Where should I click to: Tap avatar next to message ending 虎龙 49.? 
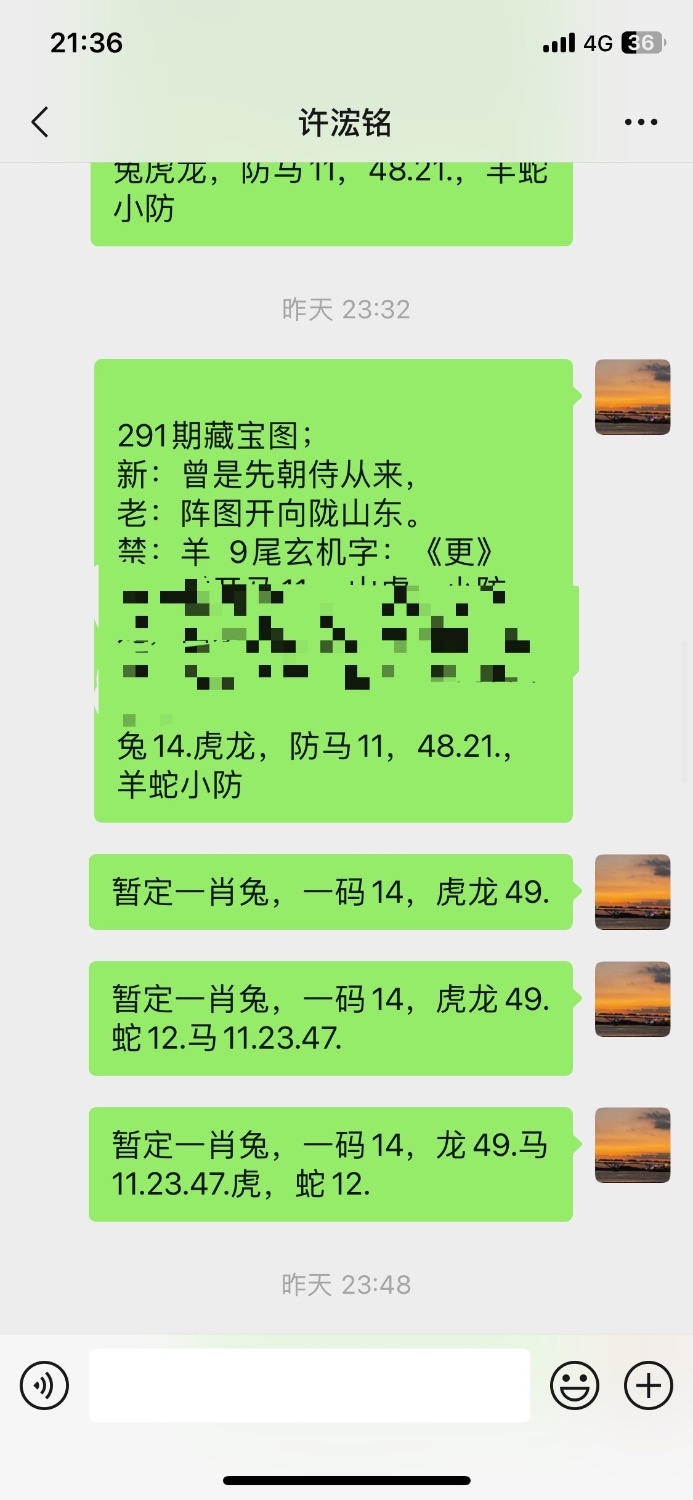(632, 892)
